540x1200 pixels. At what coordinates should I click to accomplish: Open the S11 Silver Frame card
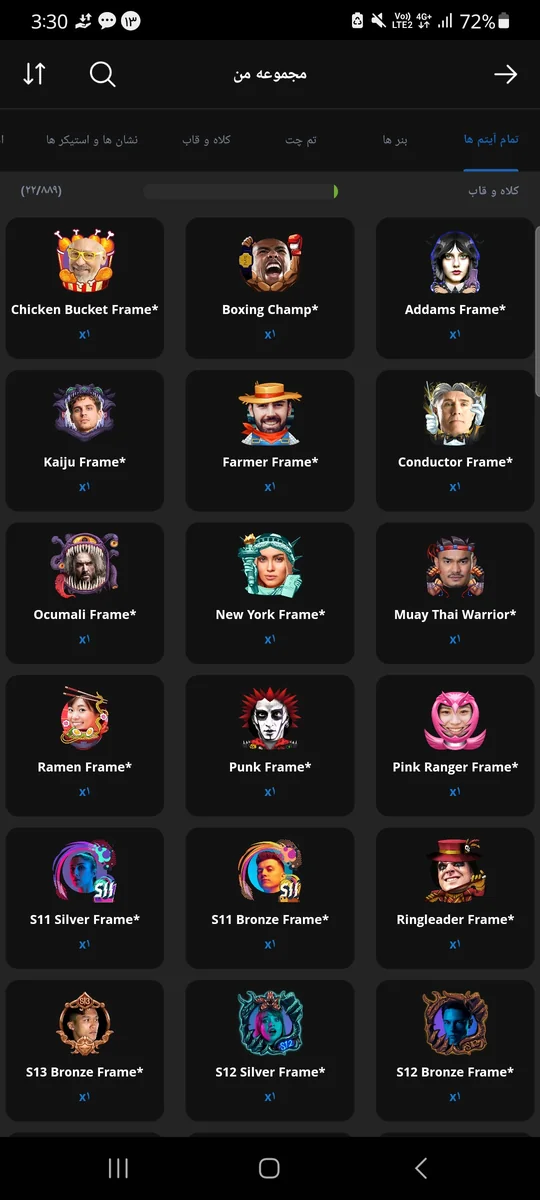85,898
